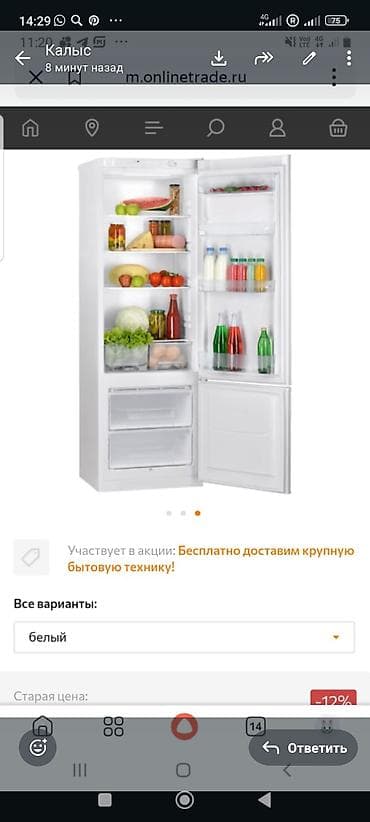Add an emoji reaction to the image

coord(38,747)
